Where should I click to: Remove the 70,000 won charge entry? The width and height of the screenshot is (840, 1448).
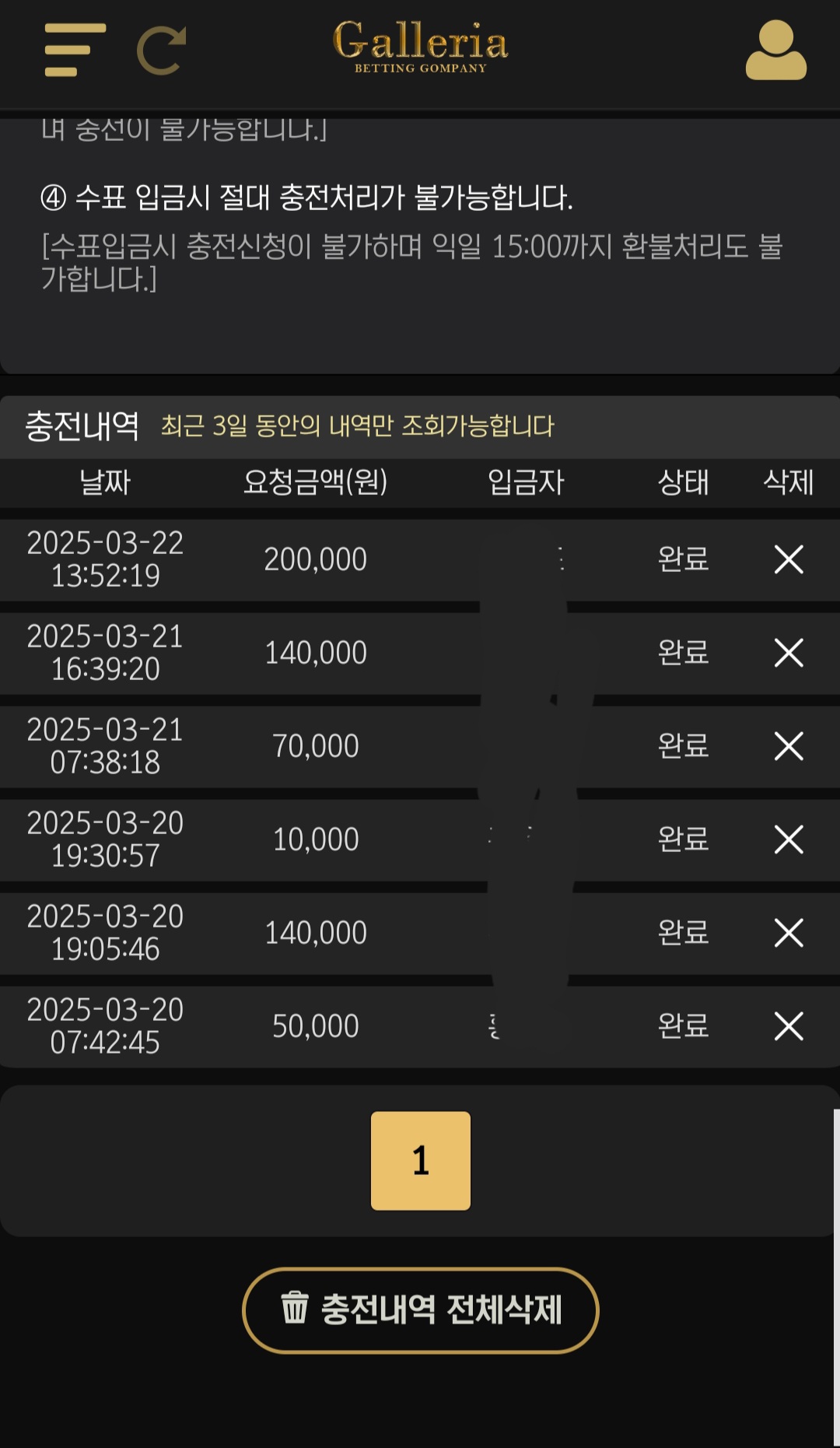[789, 746]
